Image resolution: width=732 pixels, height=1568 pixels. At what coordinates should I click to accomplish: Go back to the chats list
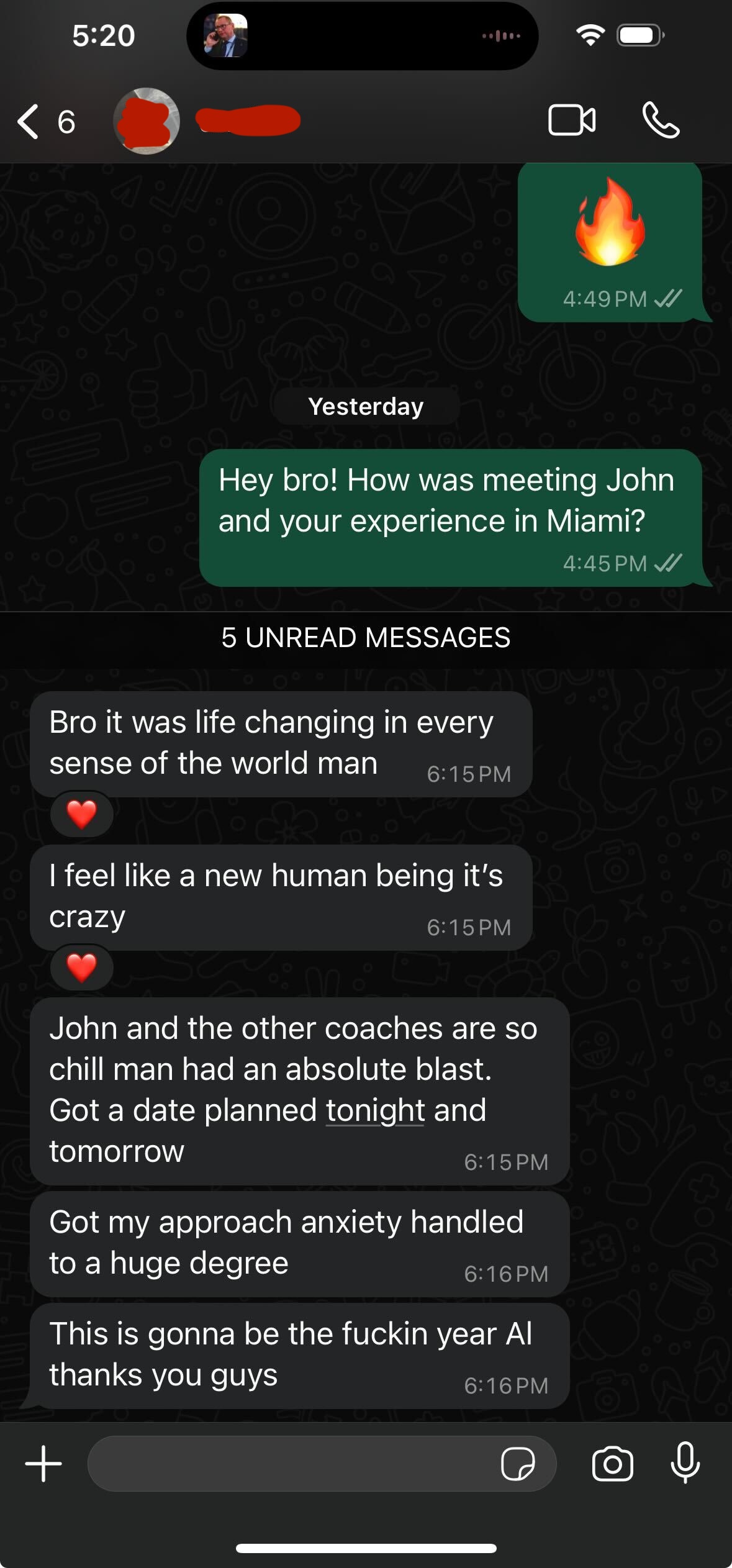point(30,121)
